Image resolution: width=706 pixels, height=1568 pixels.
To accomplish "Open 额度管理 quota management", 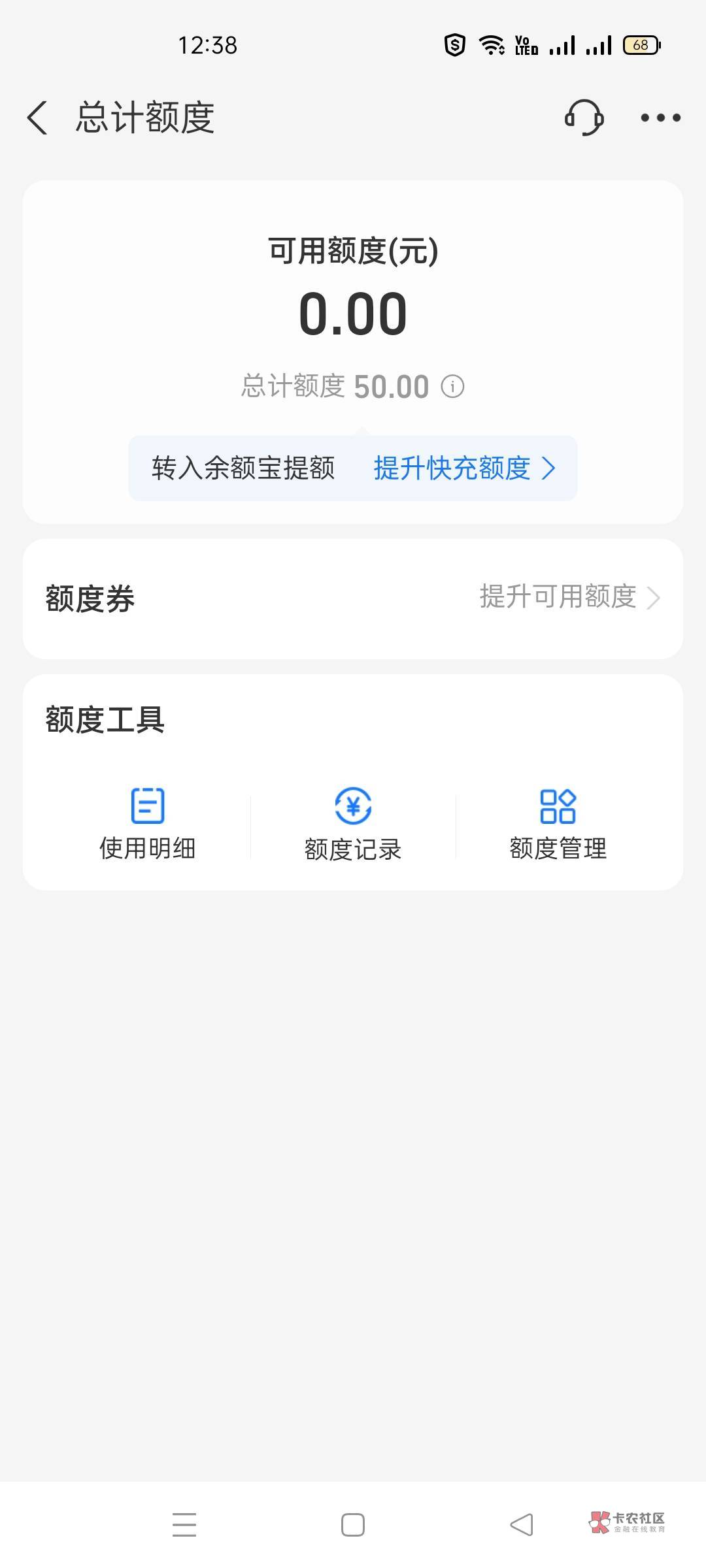I will pos(558,823).
